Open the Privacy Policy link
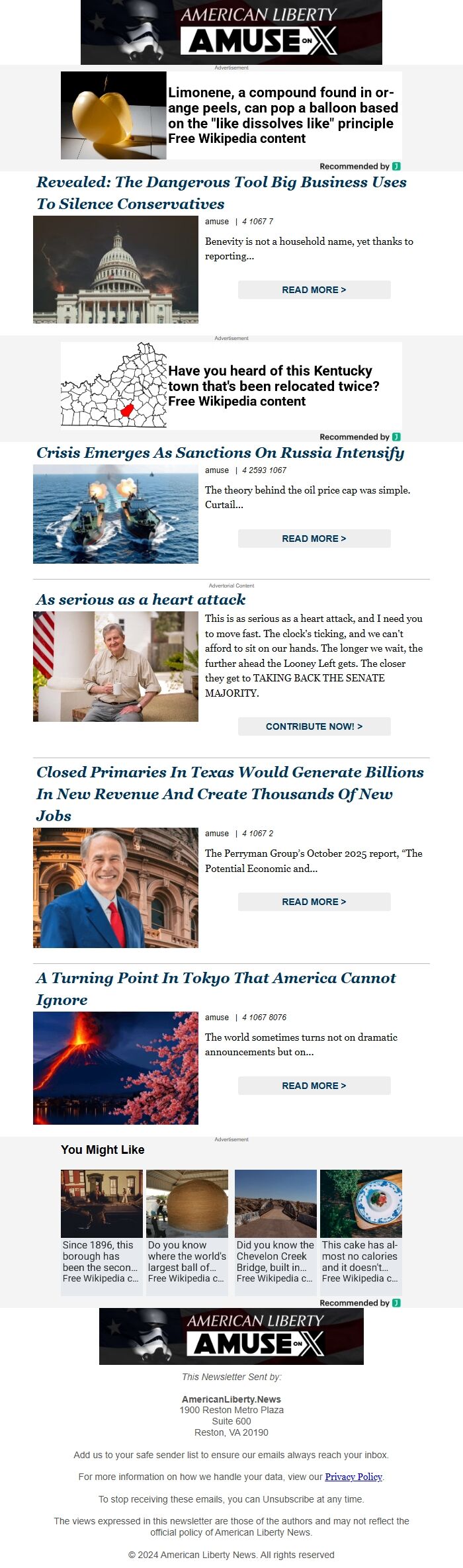Viewport: 463px width, 1568px height. pyautogui.click(x=353, y=1477)
